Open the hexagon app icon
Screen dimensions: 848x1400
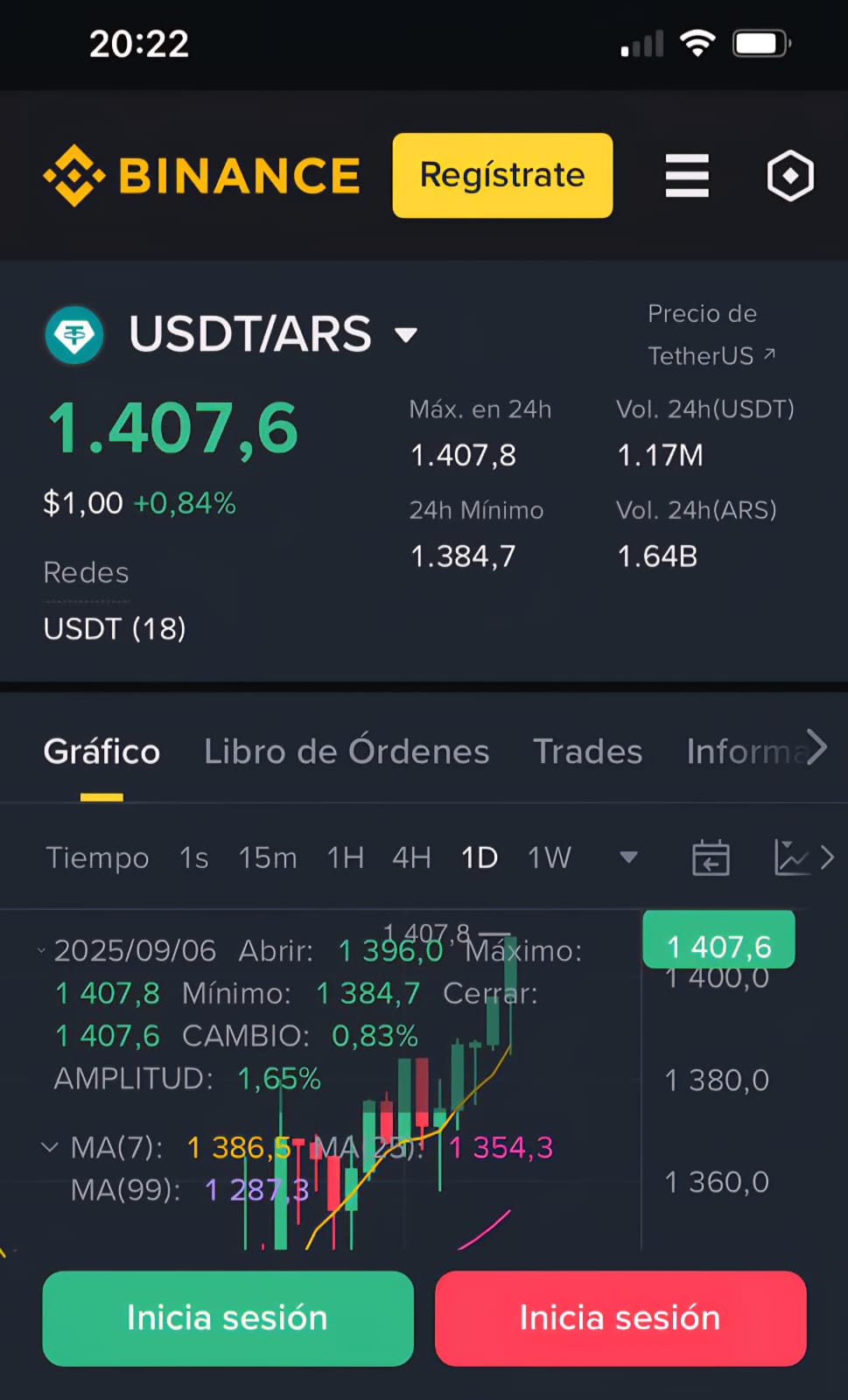click(790, 176)
